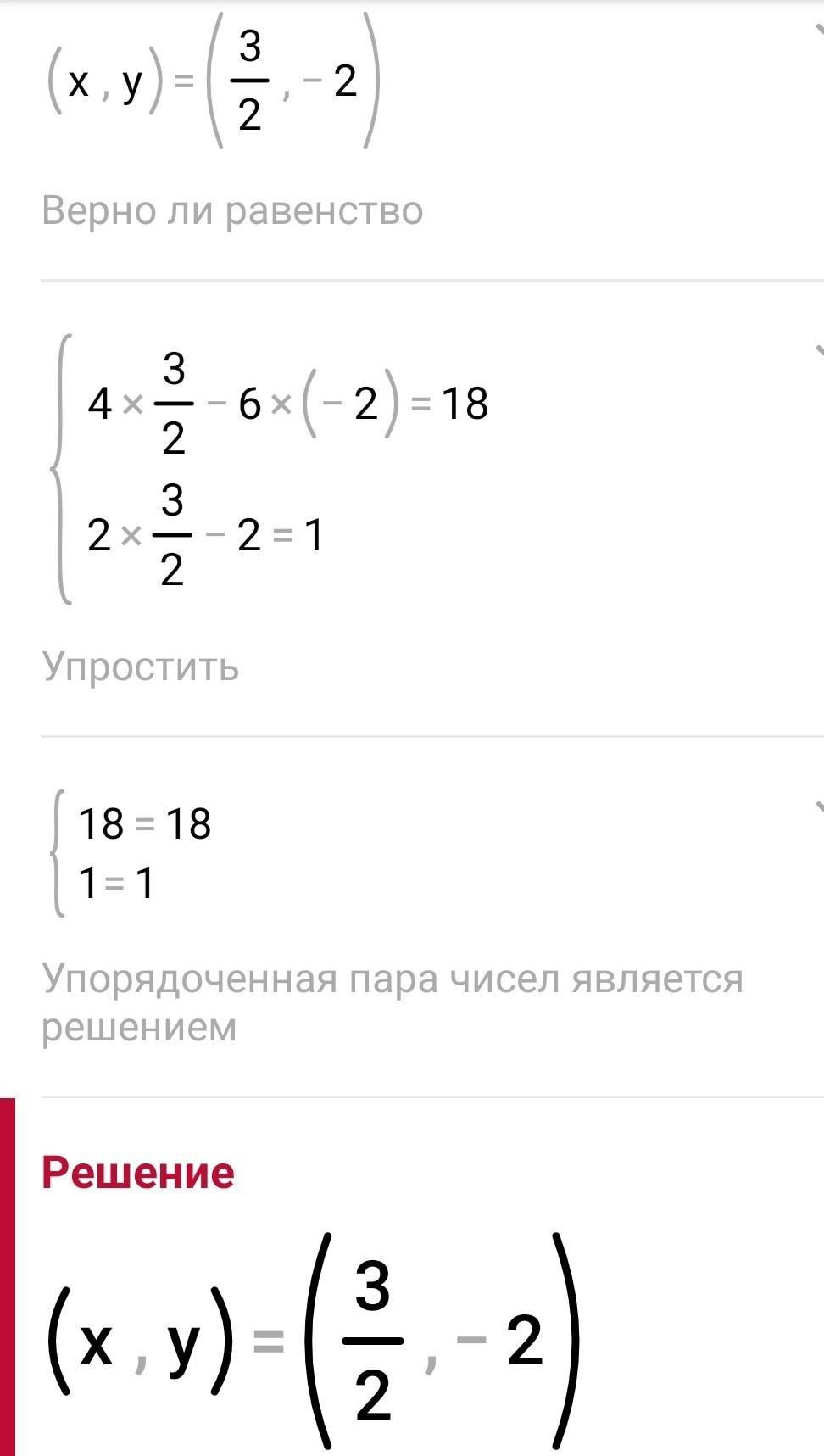Expand the "Верно ли равенство" step
The height and width of the screenshot is (1456, 824).
(x=819, y=31)
